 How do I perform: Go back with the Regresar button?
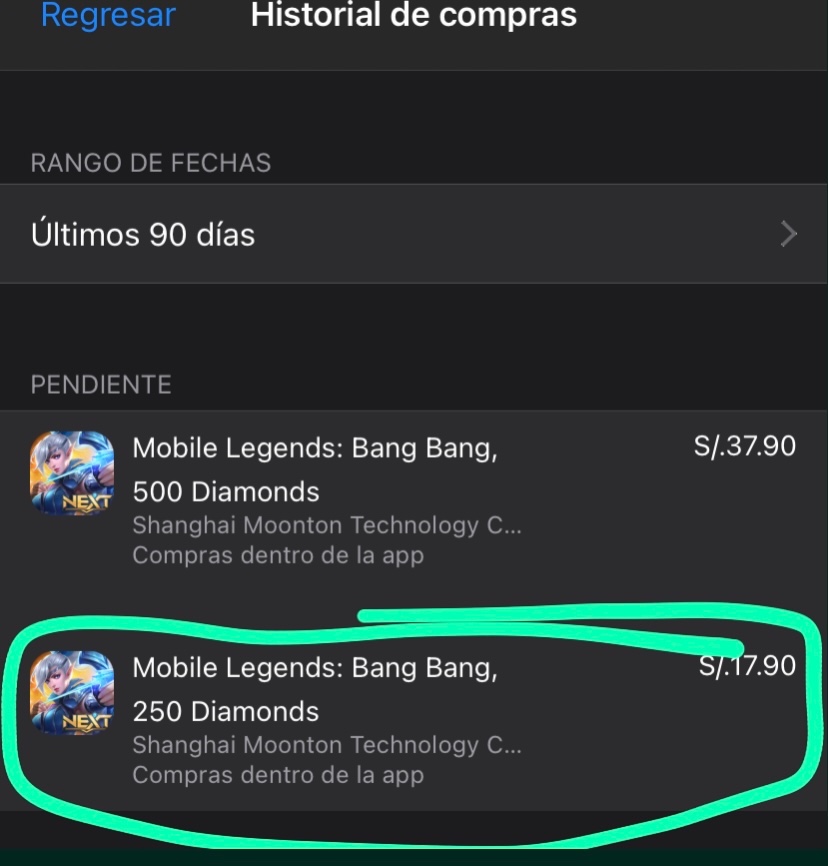coord(108,16)
